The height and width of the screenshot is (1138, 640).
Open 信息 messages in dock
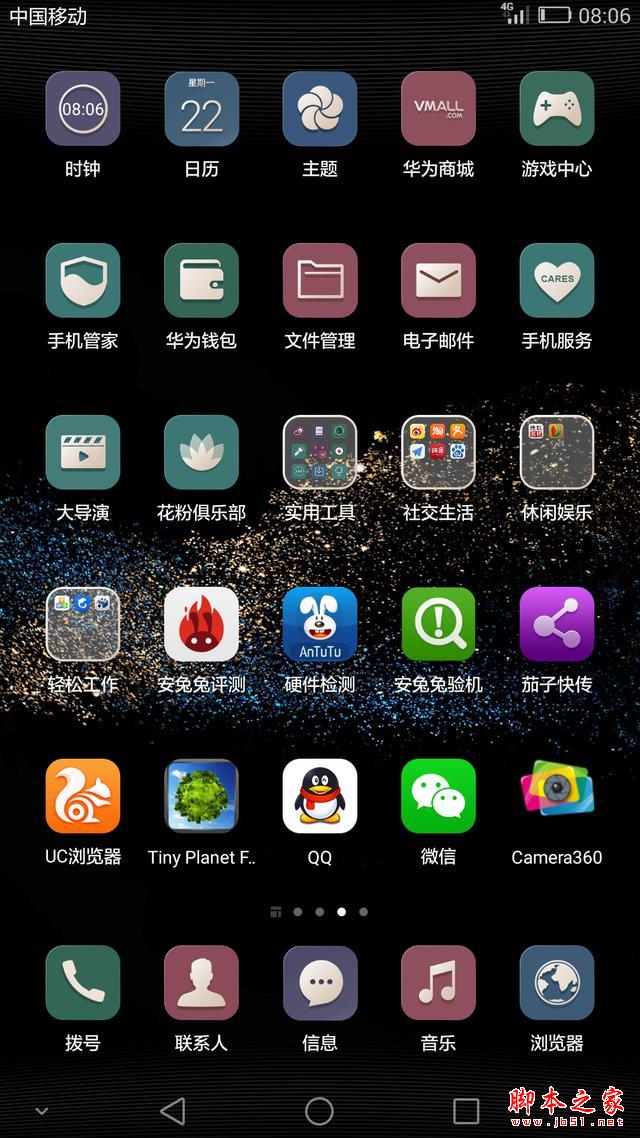(320, 983)
